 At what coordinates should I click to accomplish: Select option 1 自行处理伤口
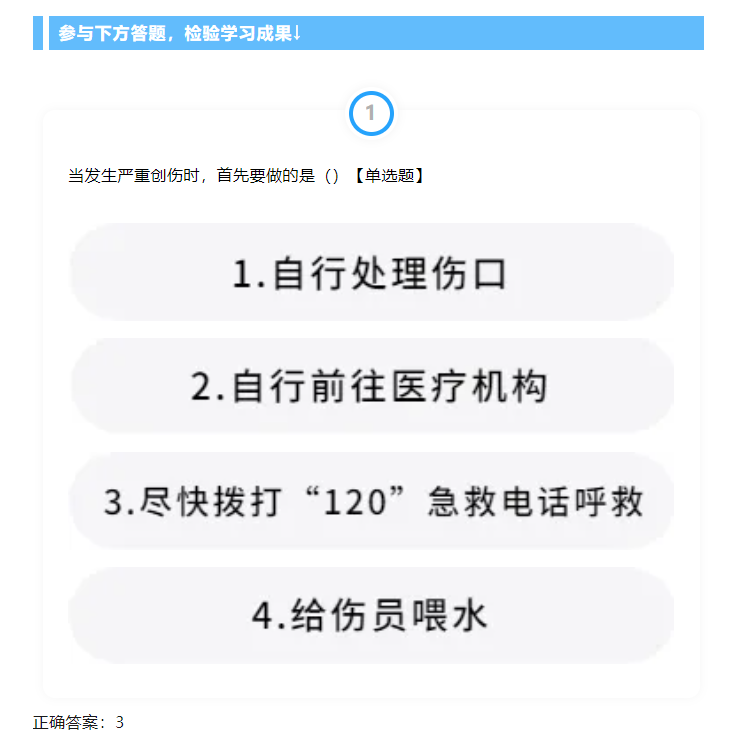pos(371,273)
